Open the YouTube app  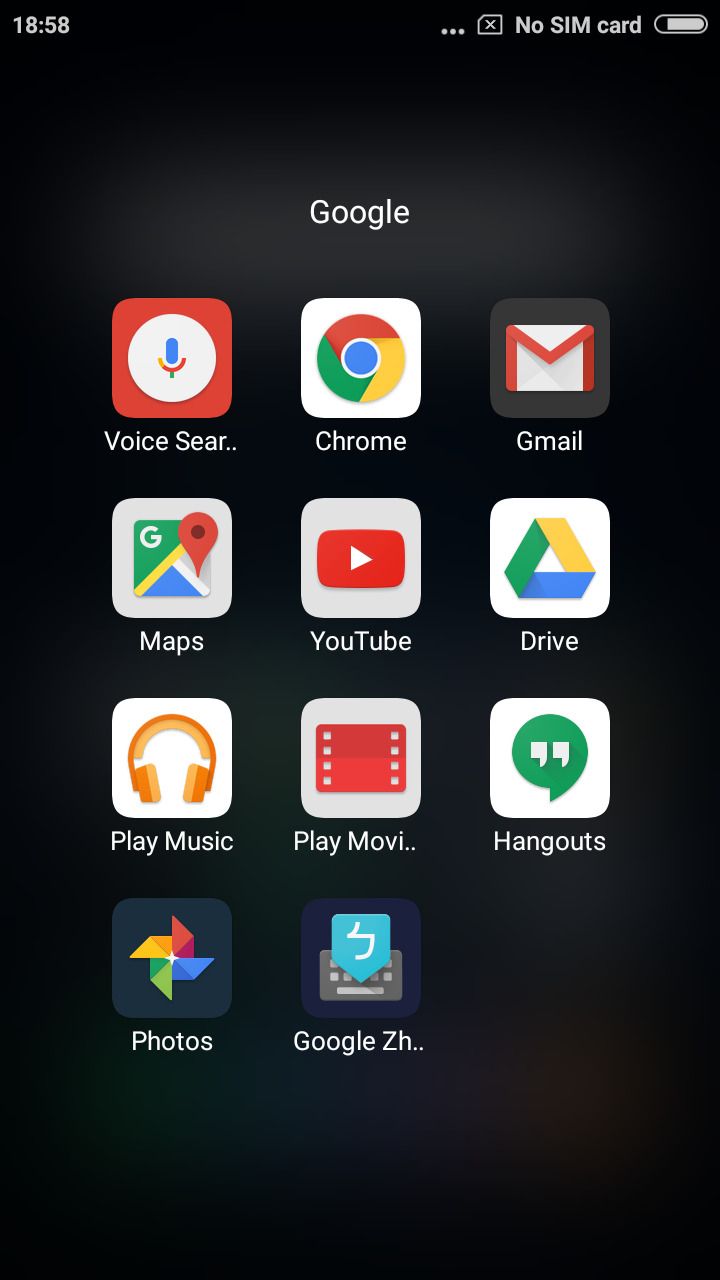coord(361,558)
